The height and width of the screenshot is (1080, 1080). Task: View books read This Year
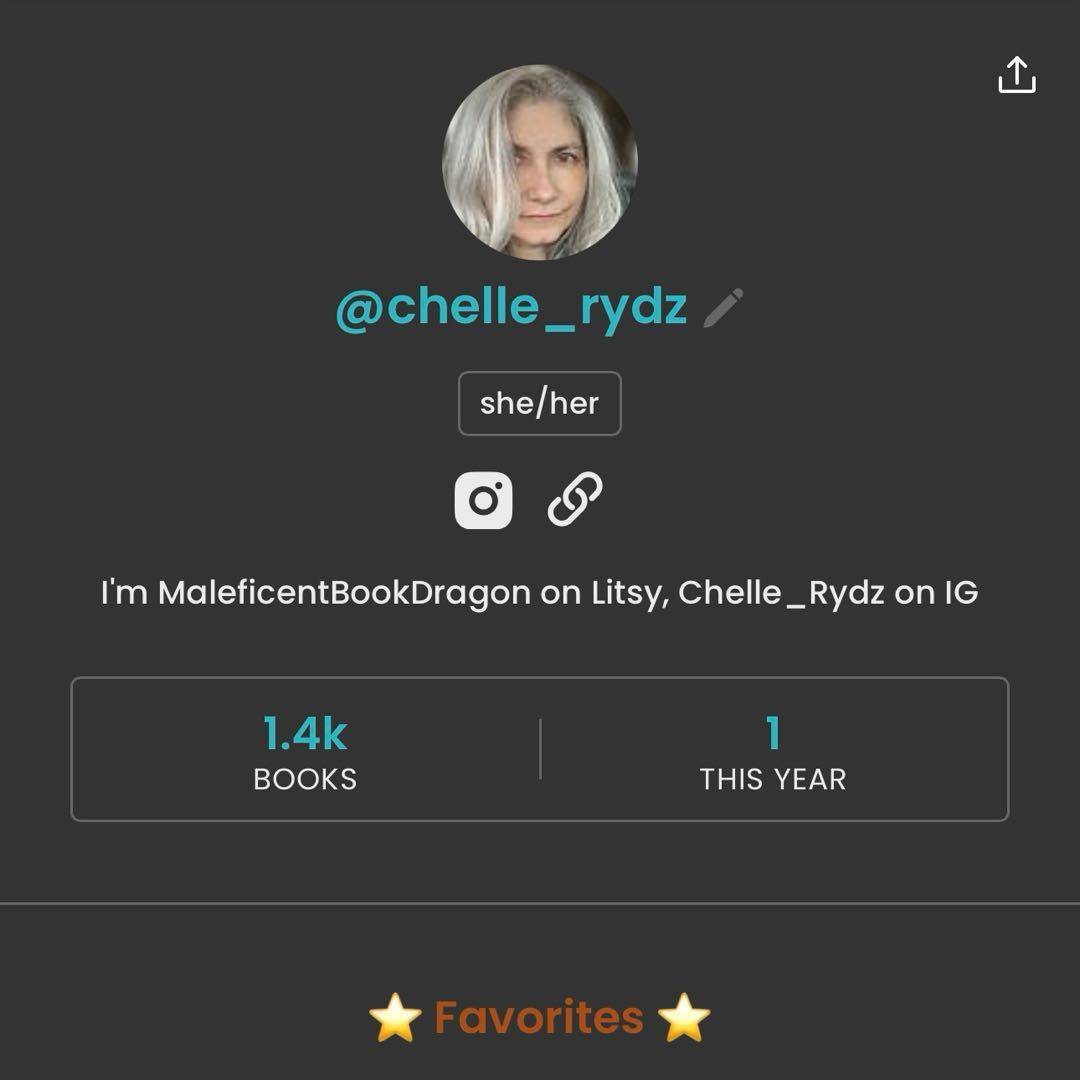[x=773, y=750]
